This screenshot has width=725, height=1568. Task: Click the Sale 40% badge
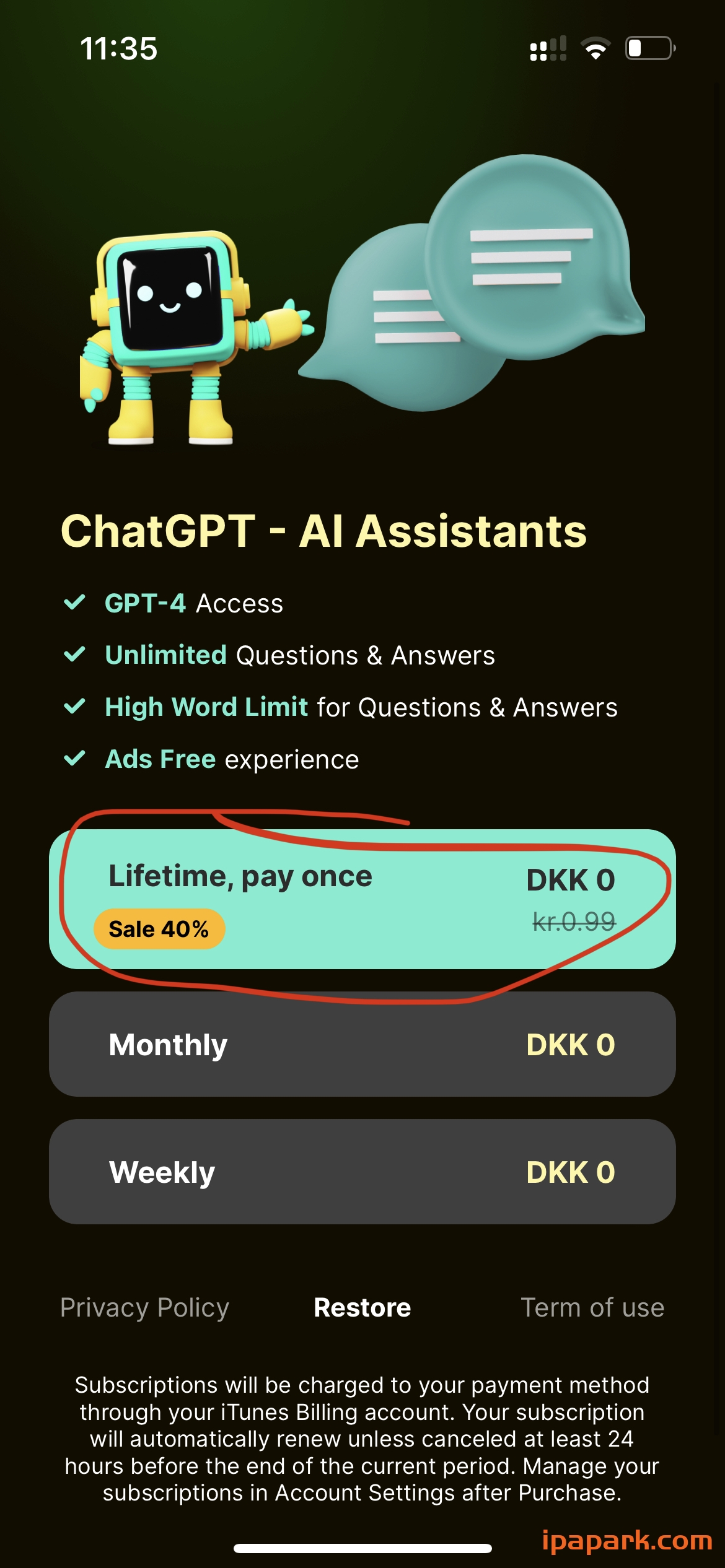click(x=159, y=928)
